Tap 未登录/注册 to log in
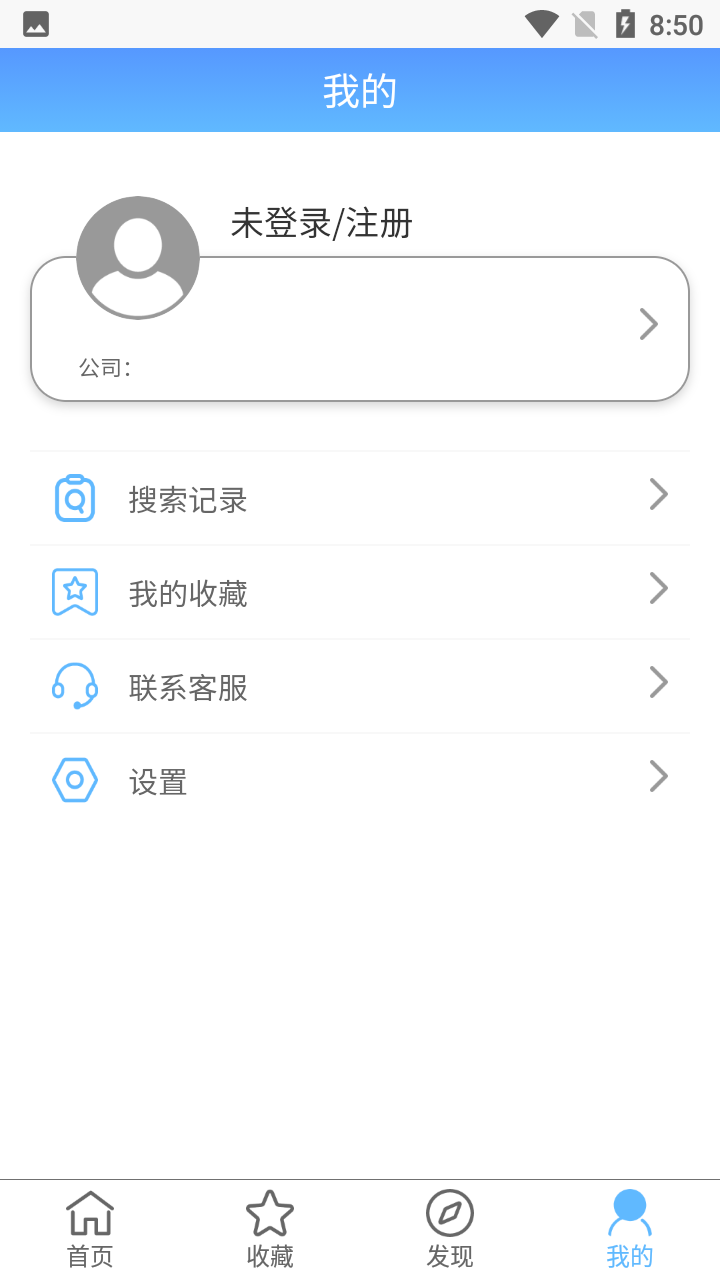The image size is (720, 1280). point(322,224)
